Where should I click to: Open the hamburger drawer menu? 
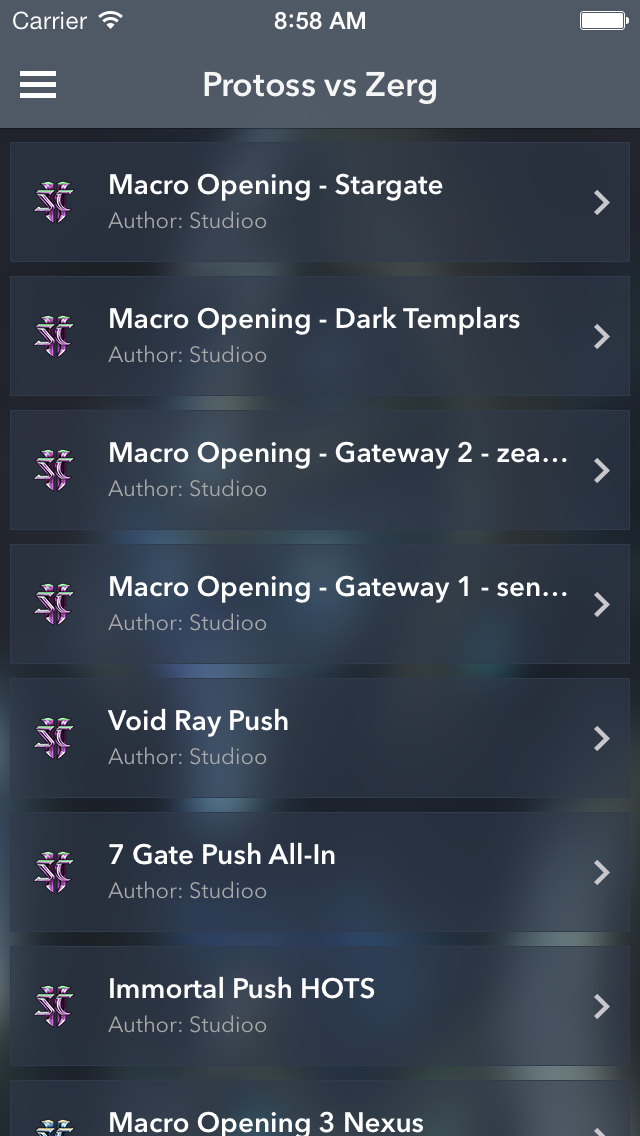(38, 85)
